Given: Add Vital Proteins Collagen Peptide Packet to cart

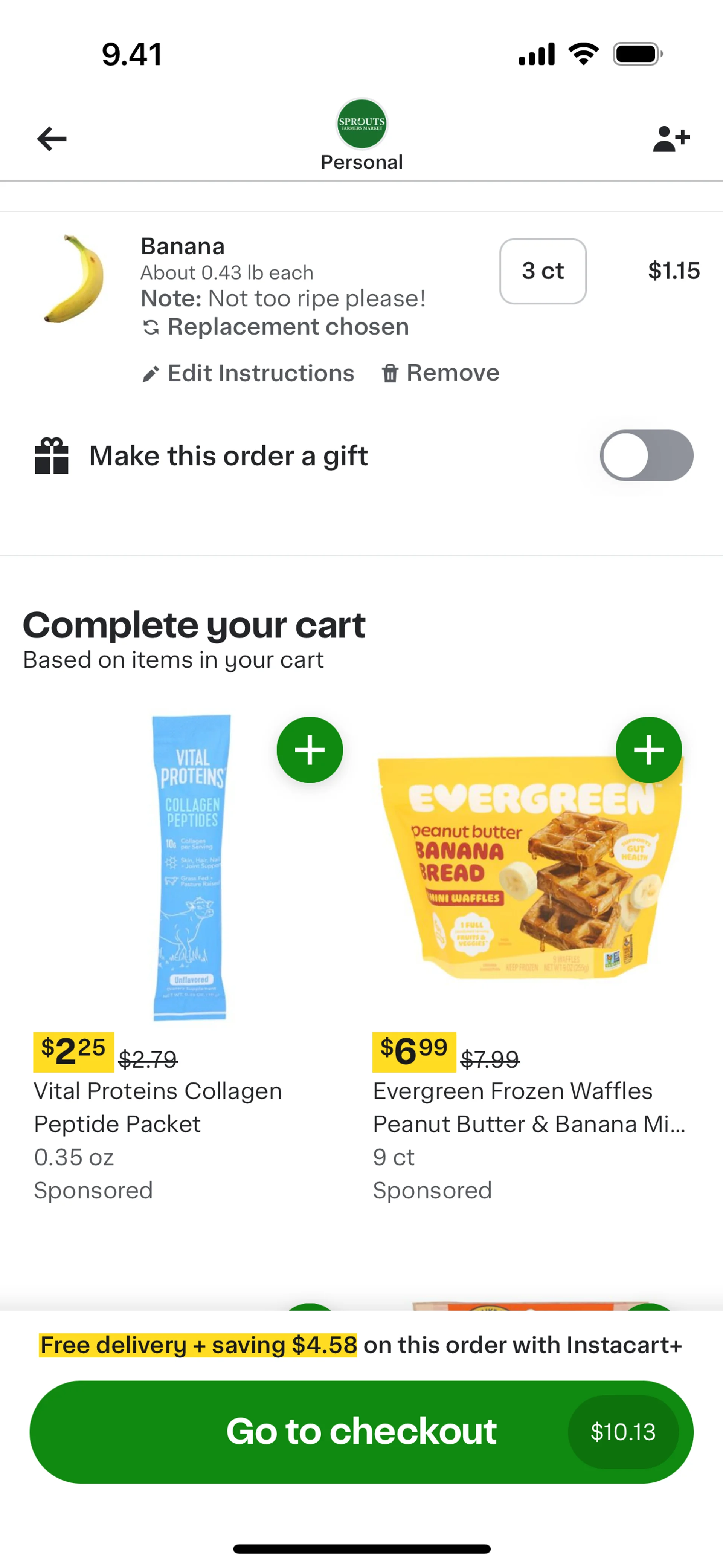Looking at the screenshot, I should tap(309, 749).
